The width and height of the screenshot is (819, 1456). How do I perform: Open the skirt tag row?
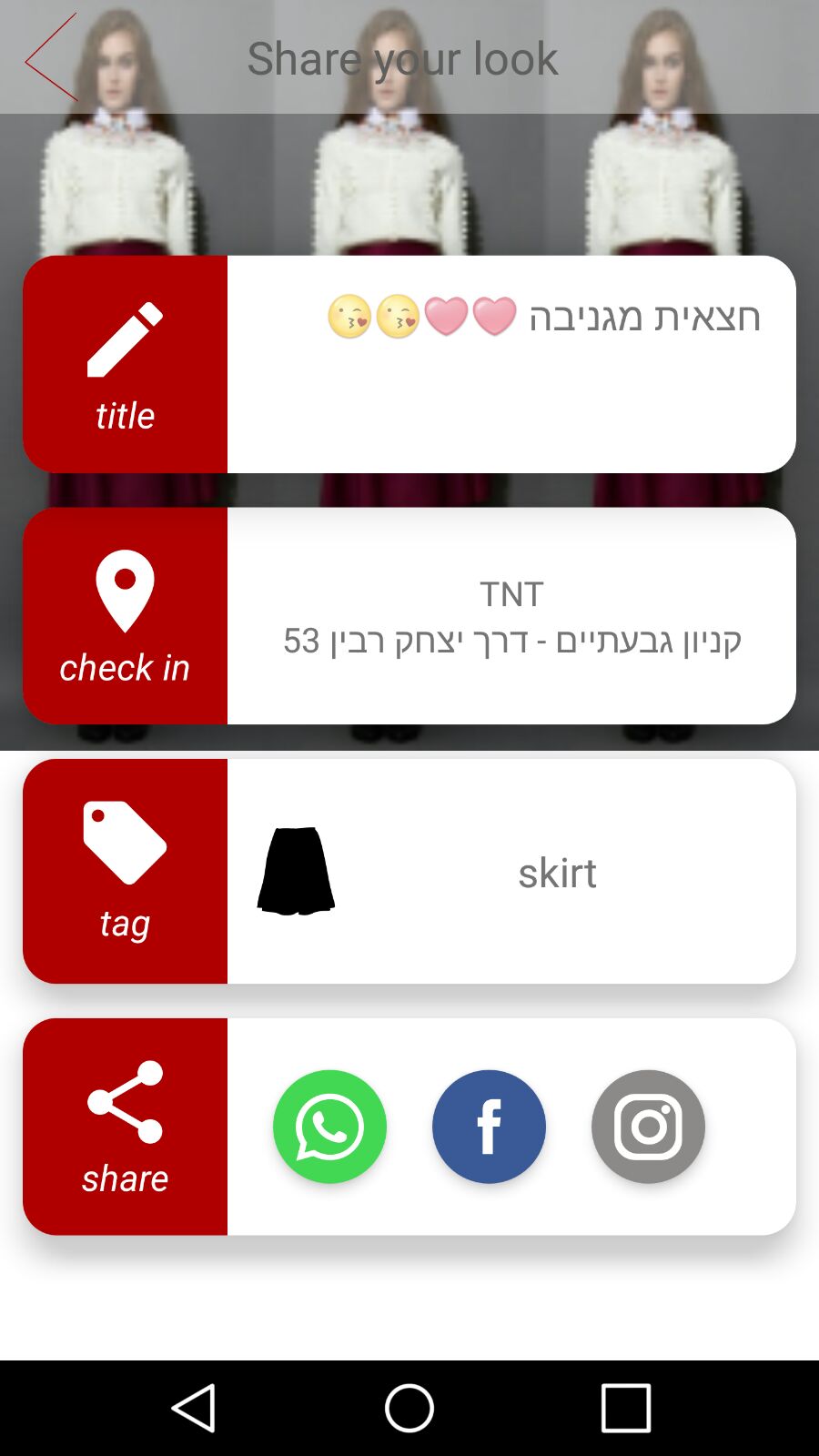point(511,871)
